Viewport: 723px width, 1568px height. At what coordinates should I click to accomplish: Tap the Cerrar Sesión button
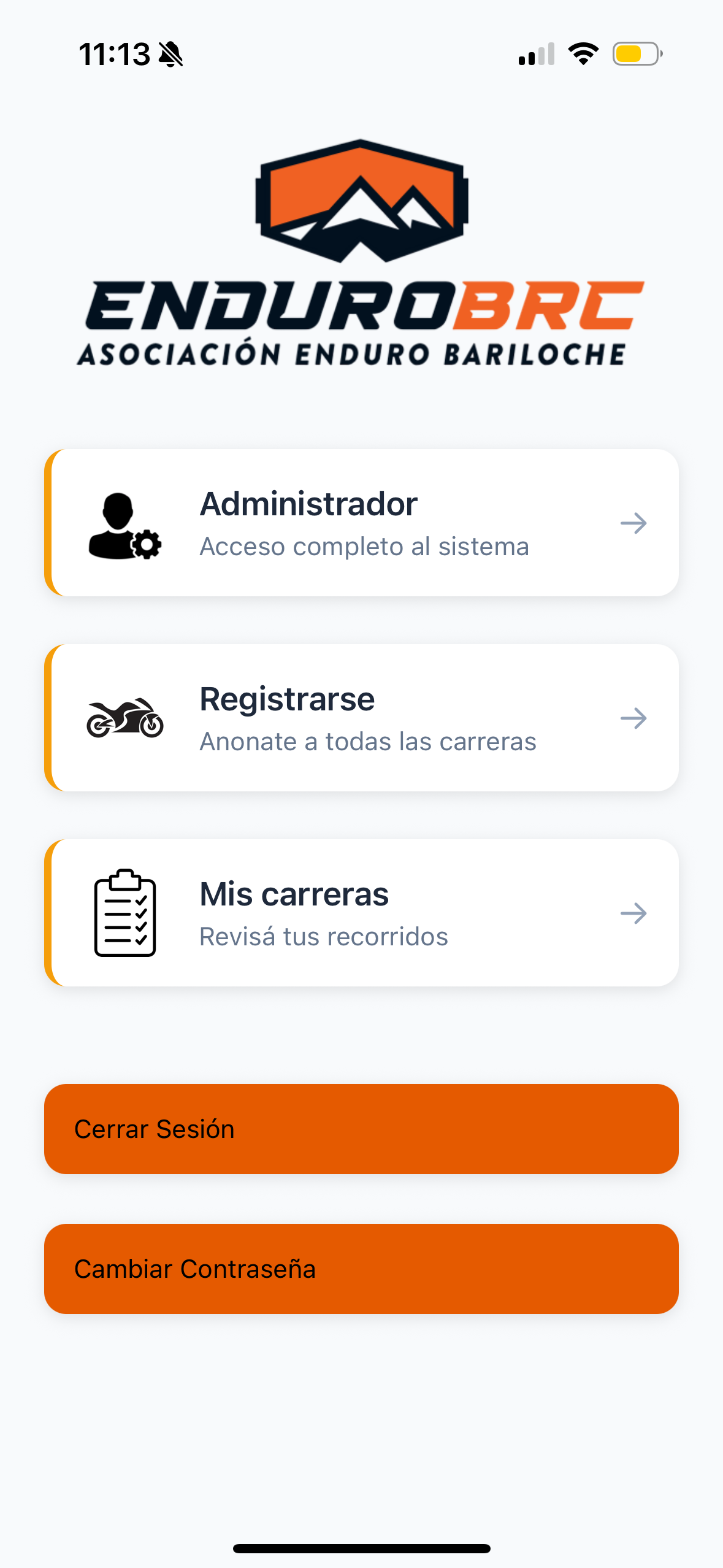(x=361, y=1129)
